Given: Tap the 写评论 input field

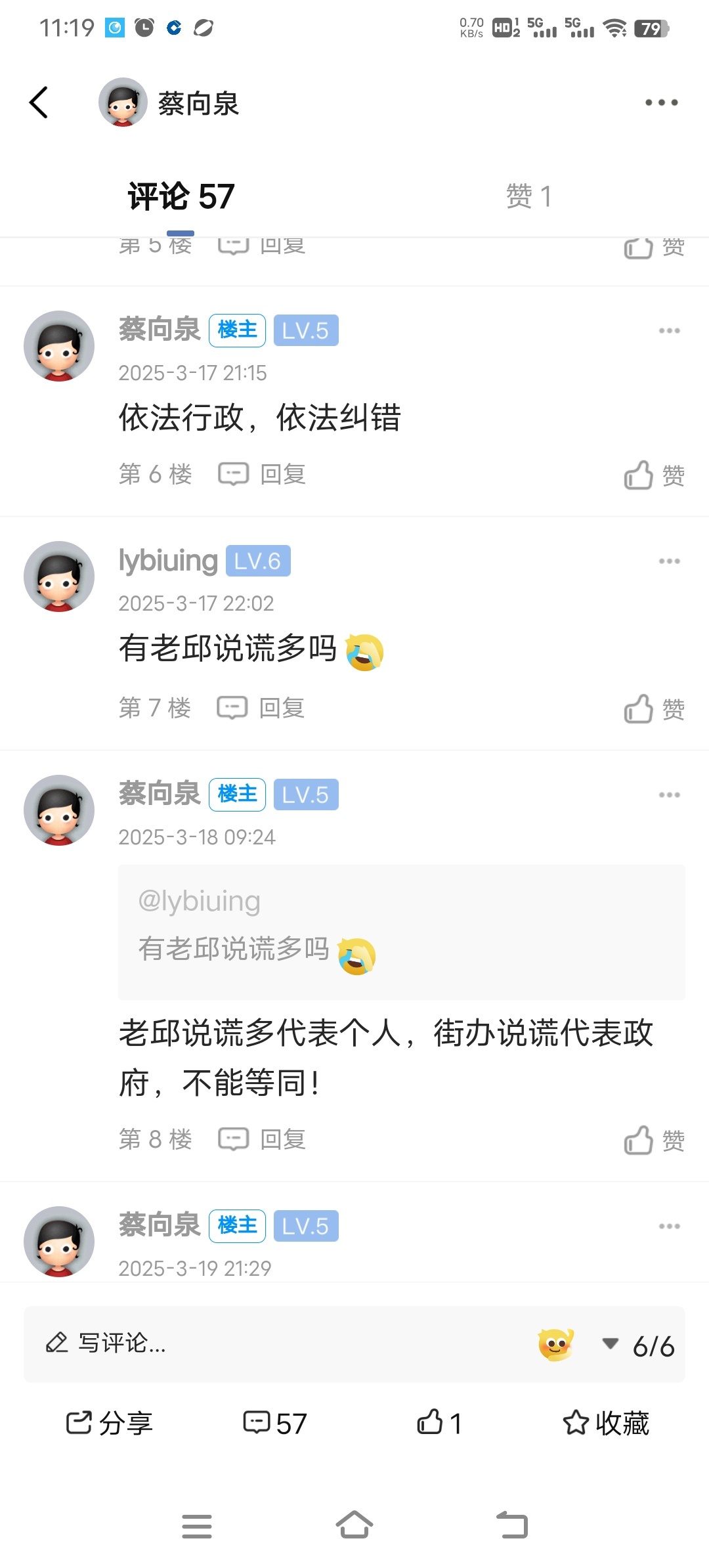Looking at the screenshot, I should pyautogui.click(x=263, y=1343).
